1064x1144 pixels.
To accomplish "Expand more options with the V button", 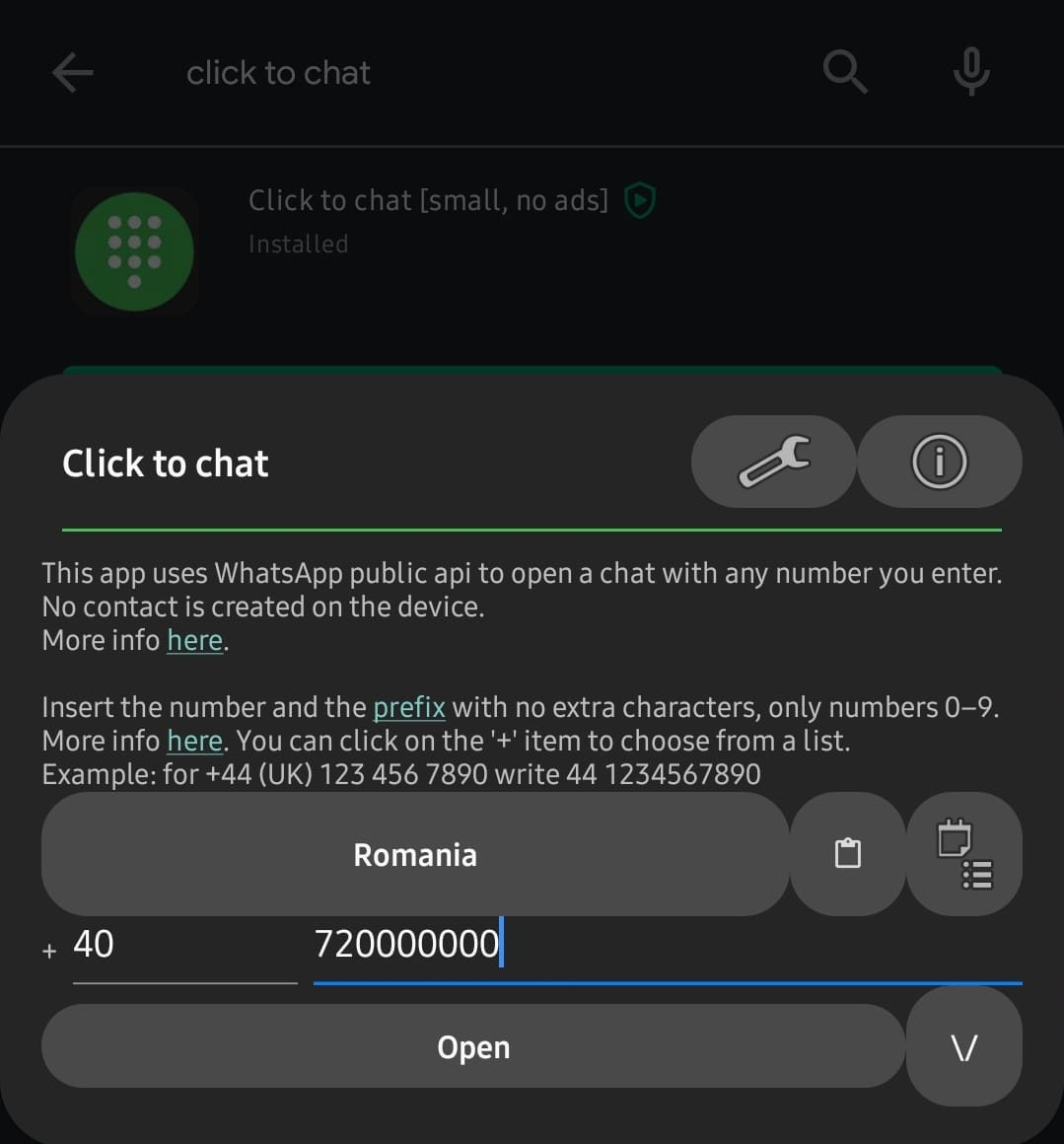I will point(963,1046).
